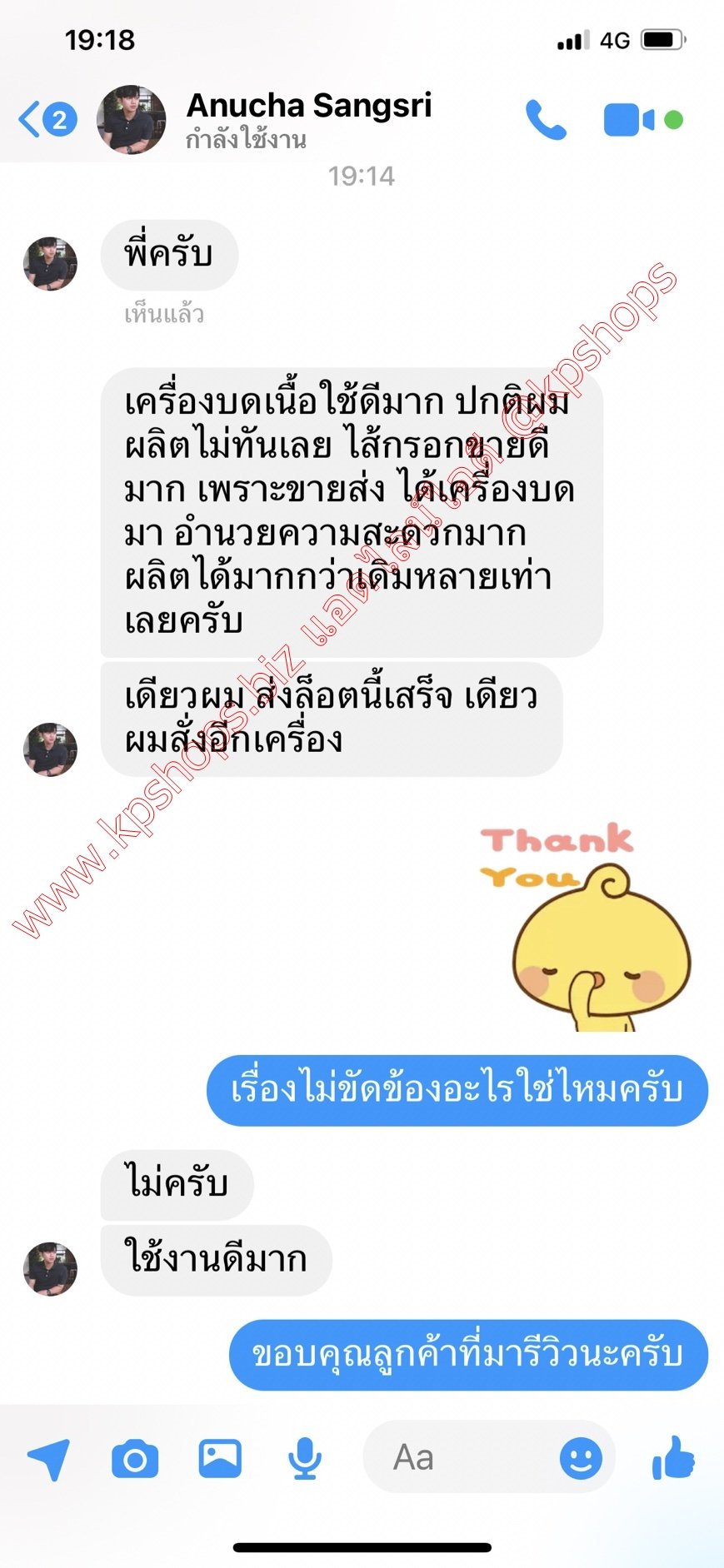The width and height of the screenshot is (724, 1568).
Task: Open the photo gallery picker
Action: (x=220, y=1458)
